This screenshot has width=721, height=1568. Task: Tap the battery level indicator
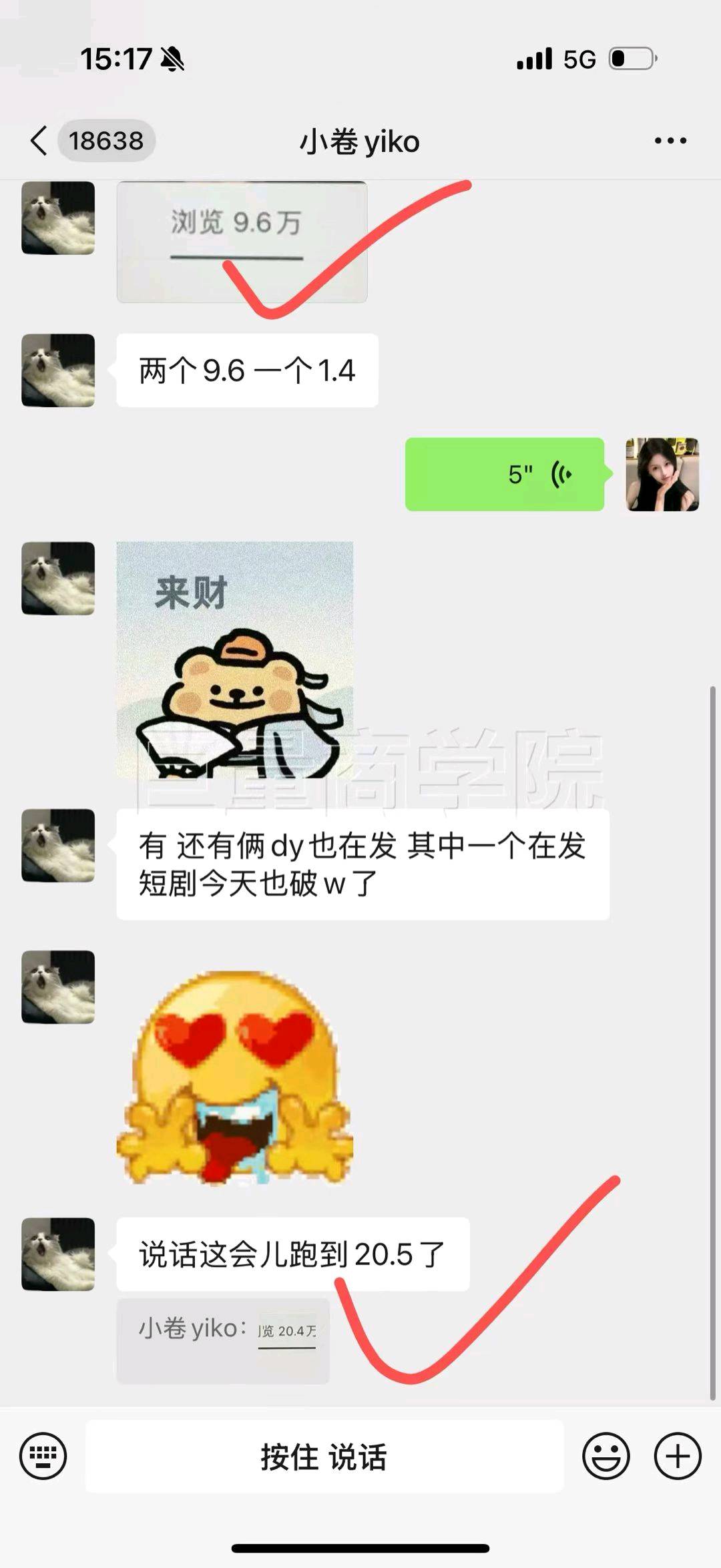(x=633, y=59)
